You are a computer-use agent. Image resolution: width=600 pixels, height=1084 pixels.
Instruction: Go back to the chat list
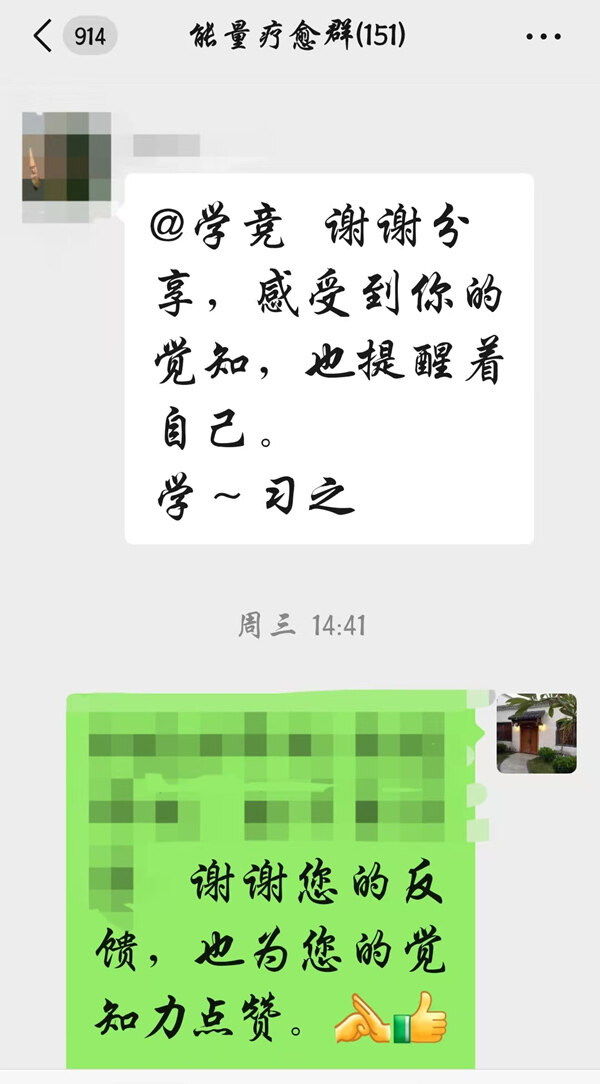pyautogui.click(x=42, y=37)
